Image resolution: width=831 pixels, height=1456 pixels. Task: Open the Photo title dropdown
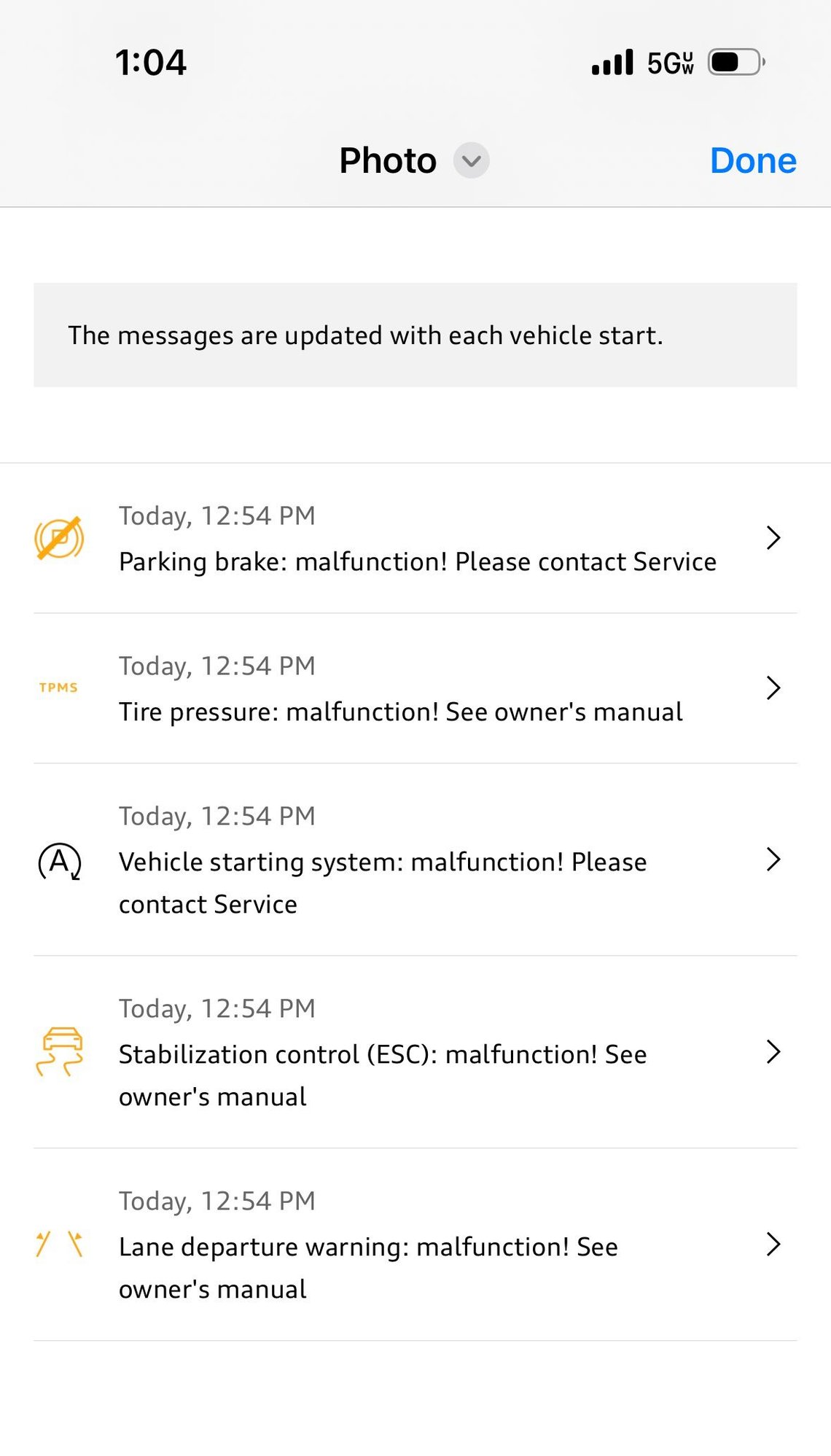click(x=469, y=160)
